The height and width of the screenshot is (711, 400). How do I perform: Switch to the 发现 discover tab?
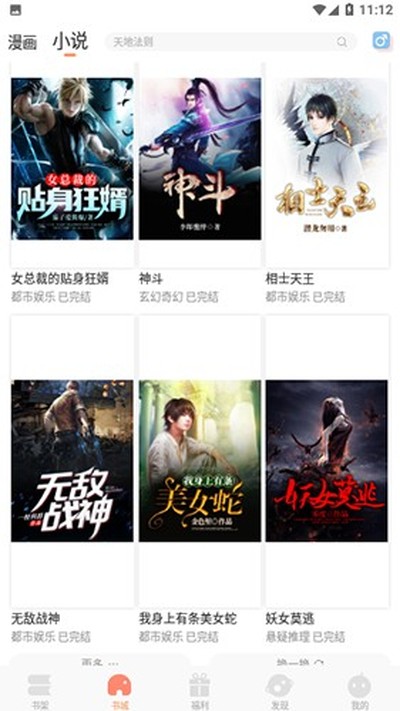click(x=280, y=691)
